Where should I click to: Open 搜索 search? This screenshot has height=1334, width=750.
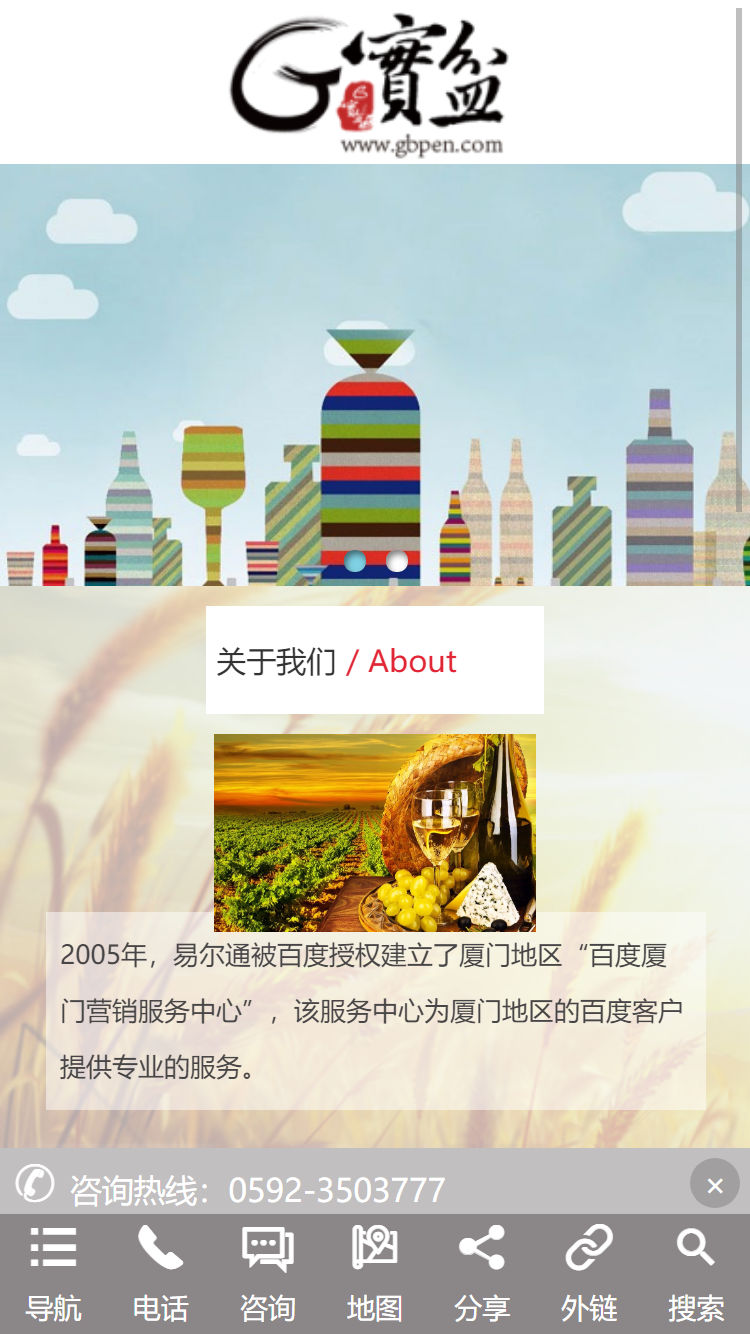point(695,1272)
